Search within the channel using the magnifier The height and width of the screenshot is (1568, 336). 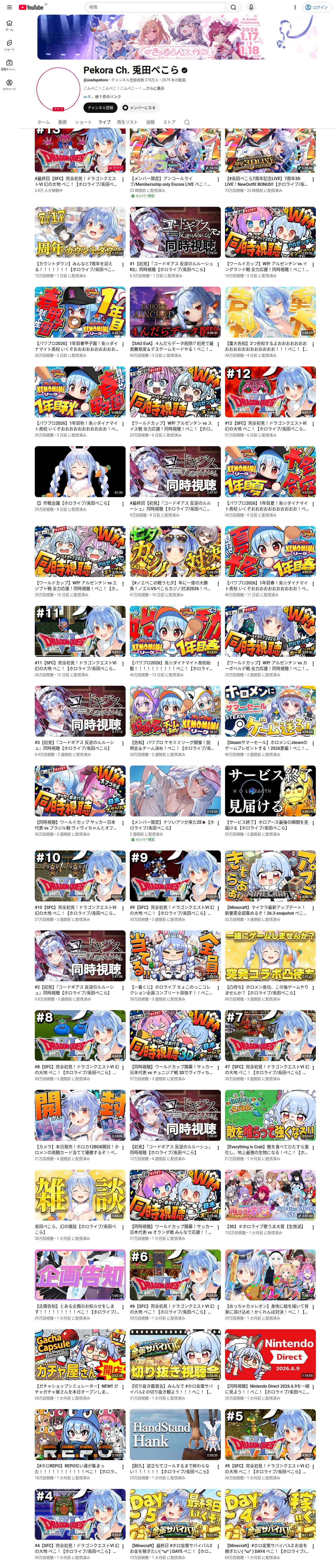[187, 122]
